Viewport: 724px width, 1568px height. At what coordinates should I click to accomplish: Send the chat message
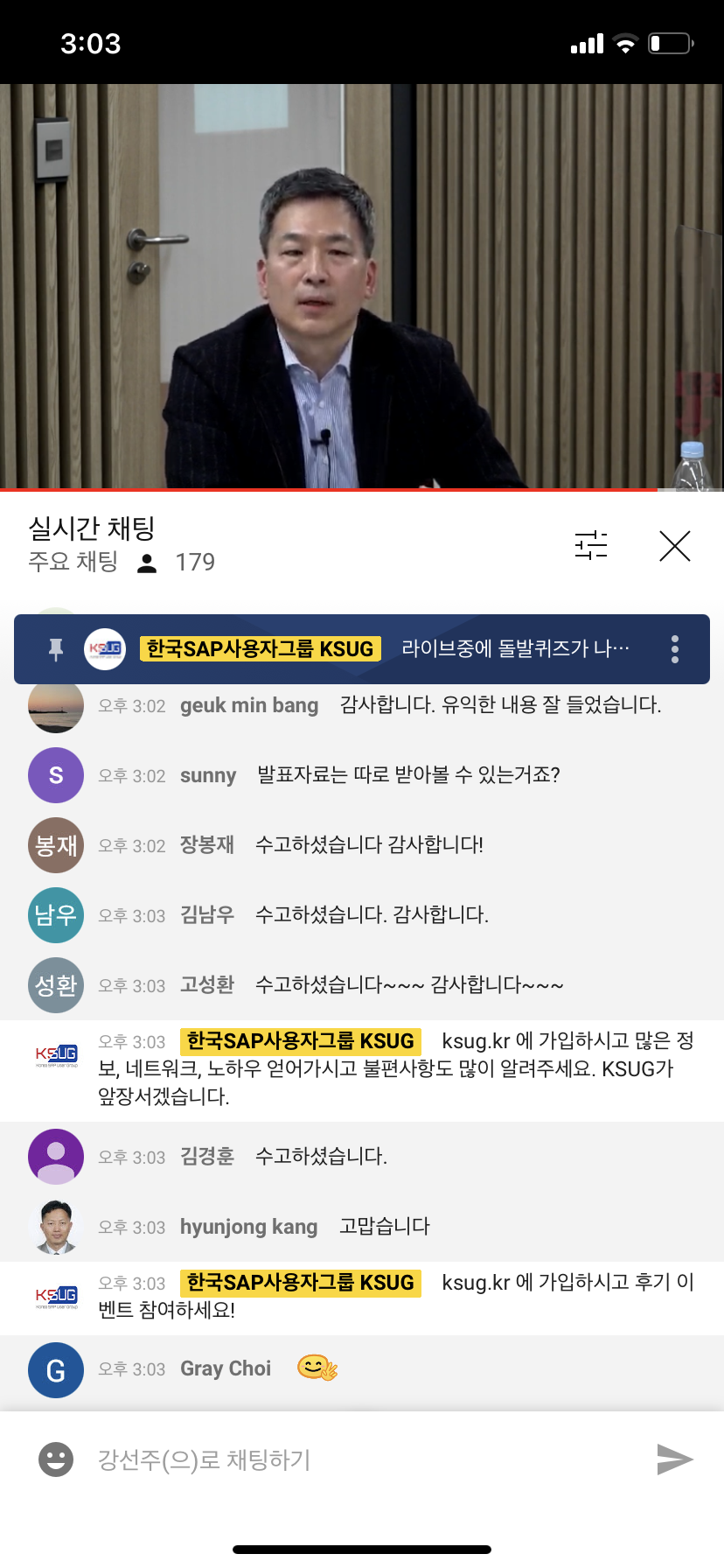click(674, 1459)
